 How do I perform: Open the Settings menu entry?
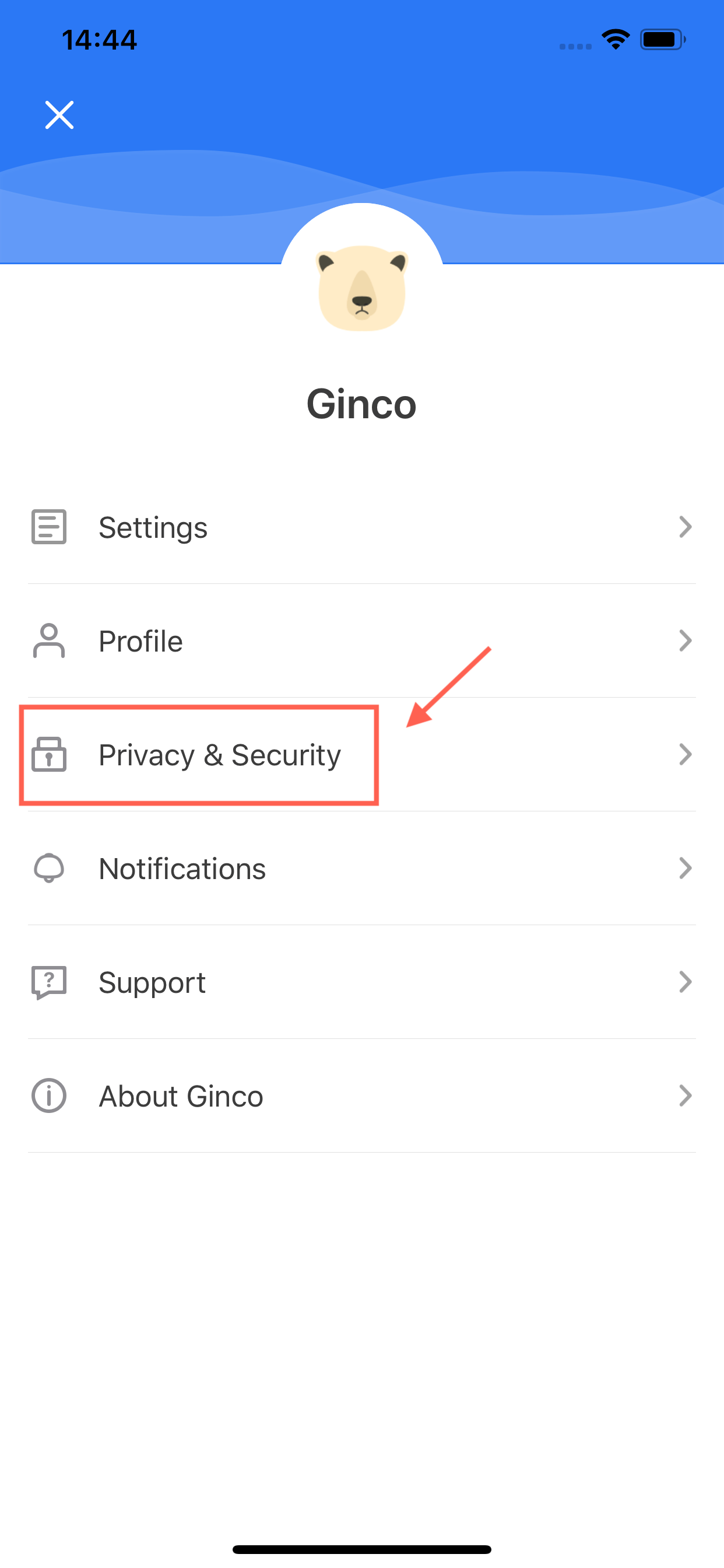coord(153,527)
